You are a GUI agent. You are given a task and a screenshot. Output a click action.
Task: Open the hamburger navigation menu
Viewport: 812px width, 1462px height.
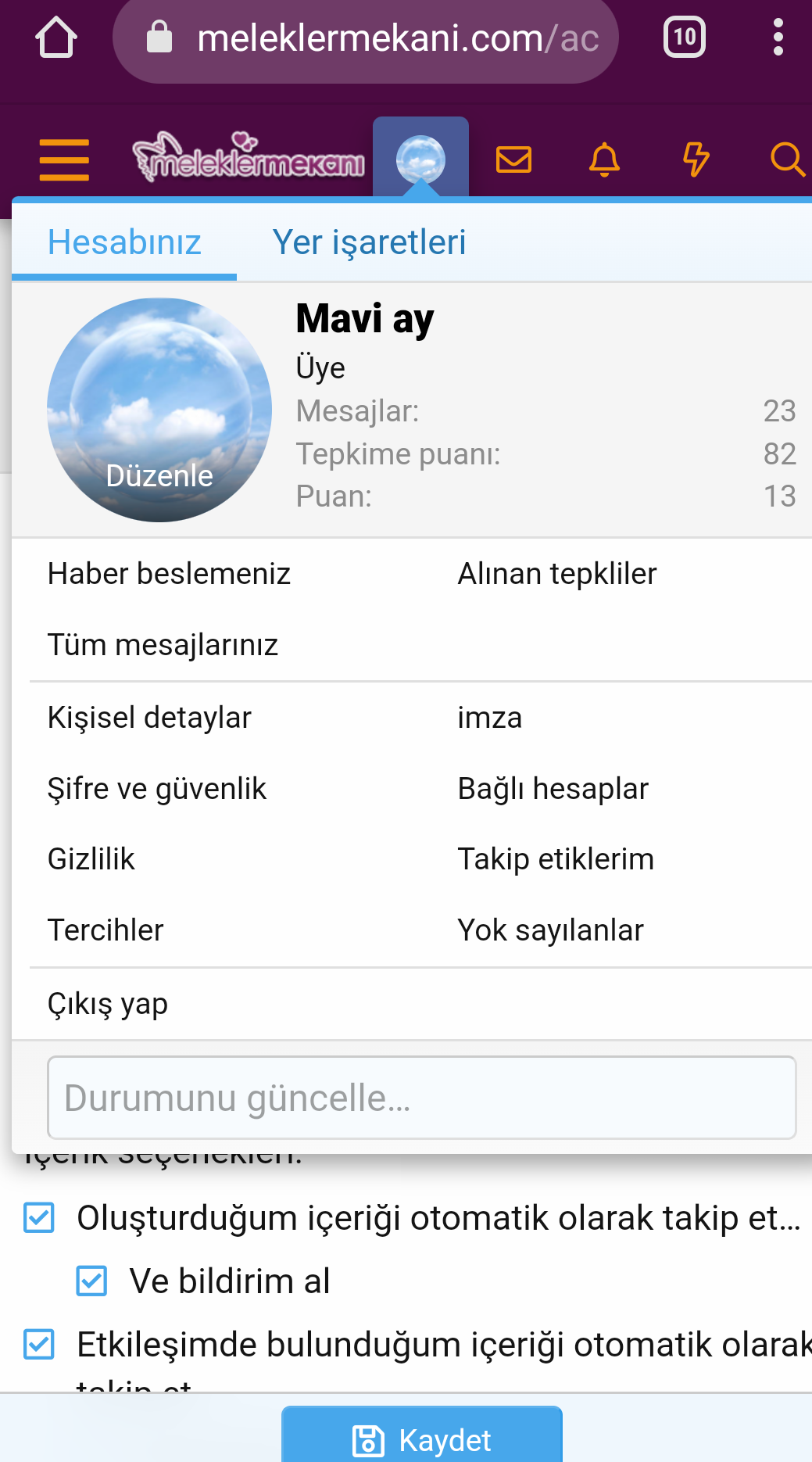64,159
